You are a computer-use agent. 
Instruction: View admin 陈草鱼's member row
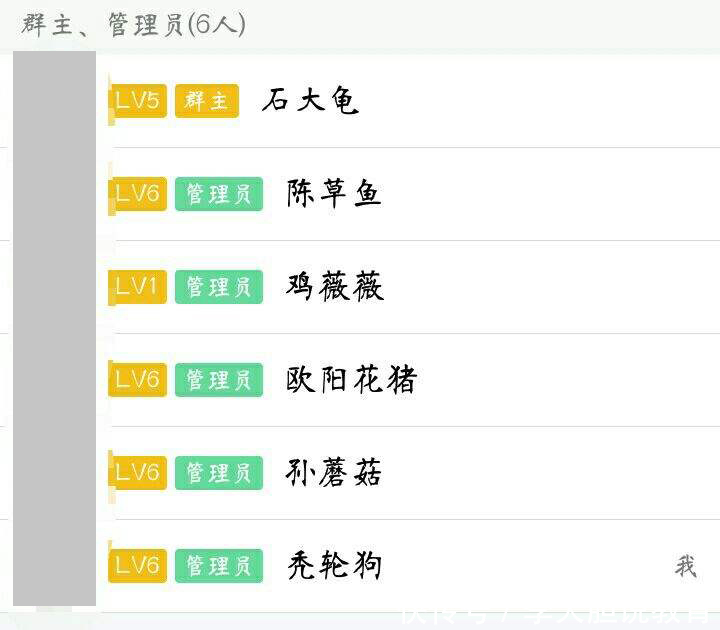[334, 194]
